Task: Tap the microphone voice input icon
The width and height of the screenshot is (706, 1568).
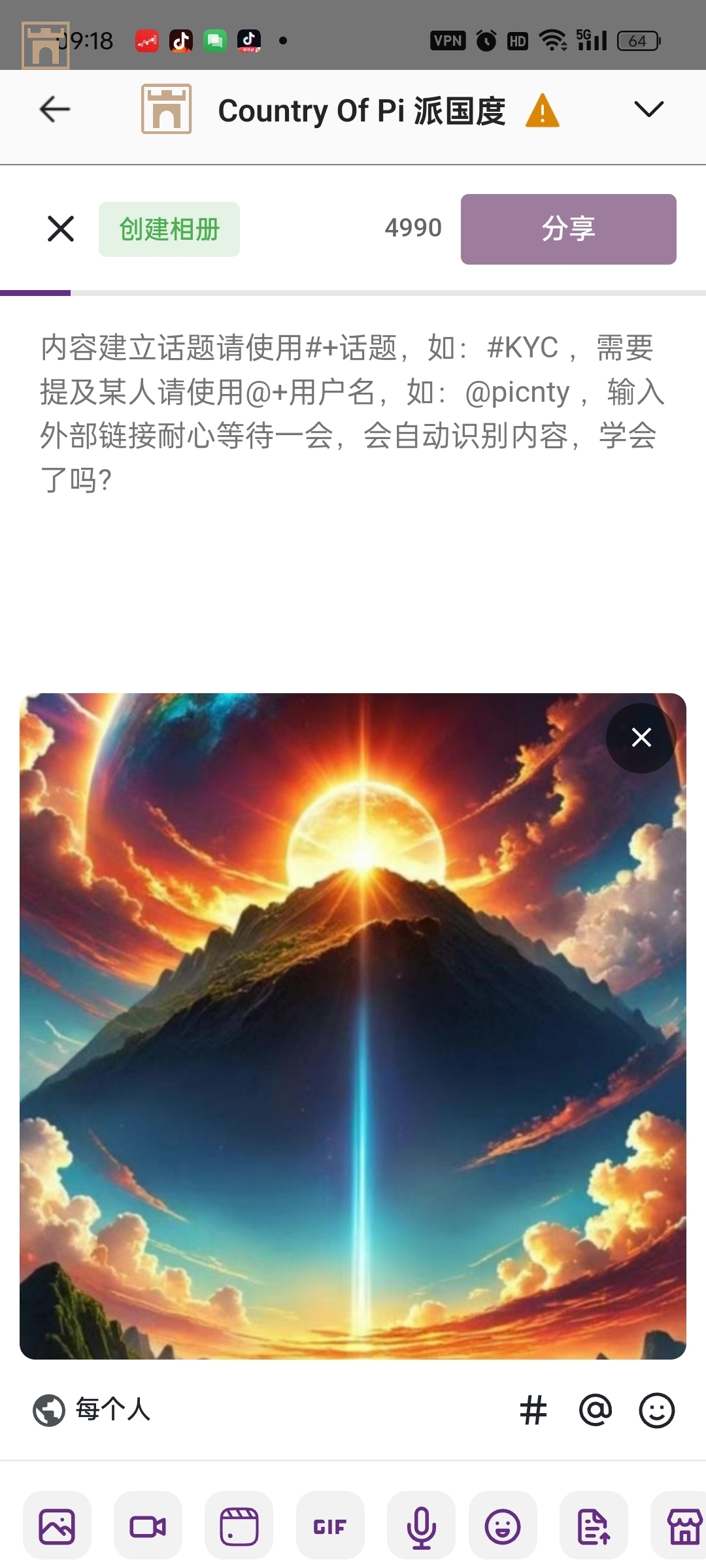Action: [x=422, y=1527]
